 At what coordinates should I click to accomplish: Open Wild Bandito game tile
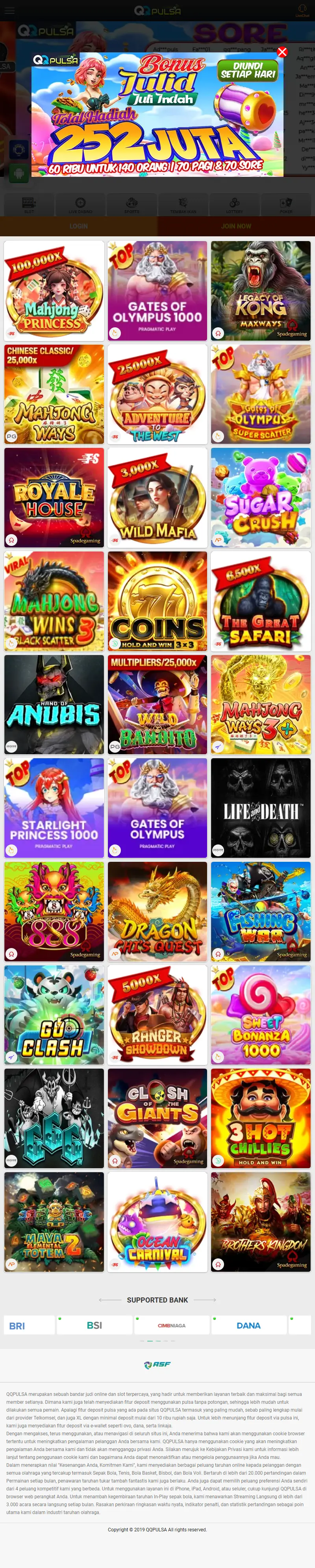(157, 705)
